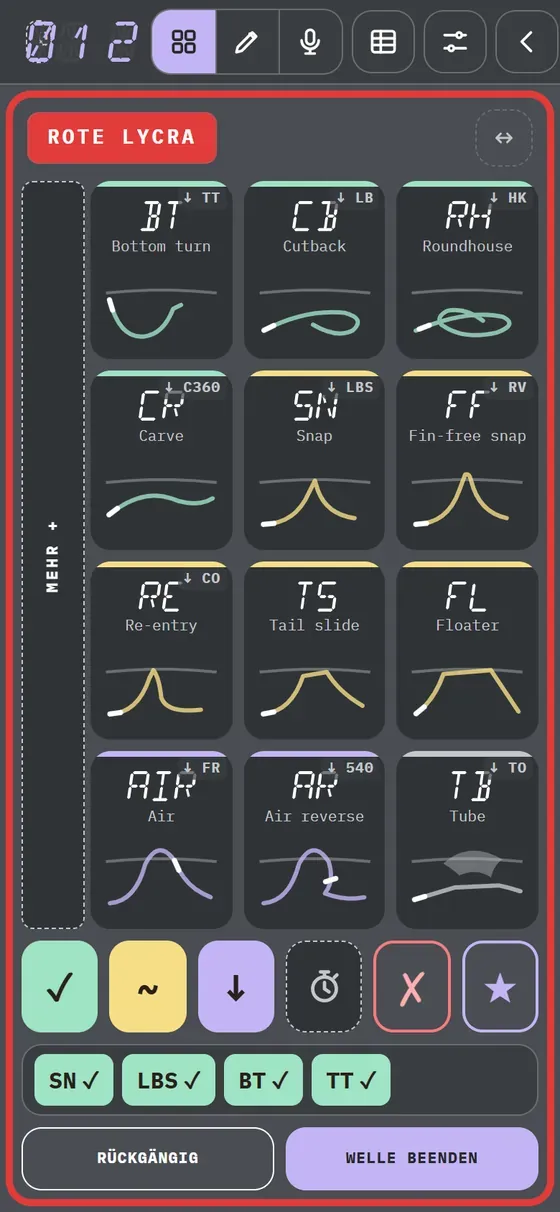Switch to the grid view tab
The image size is (560, 1212).
(x=183, y=42)
